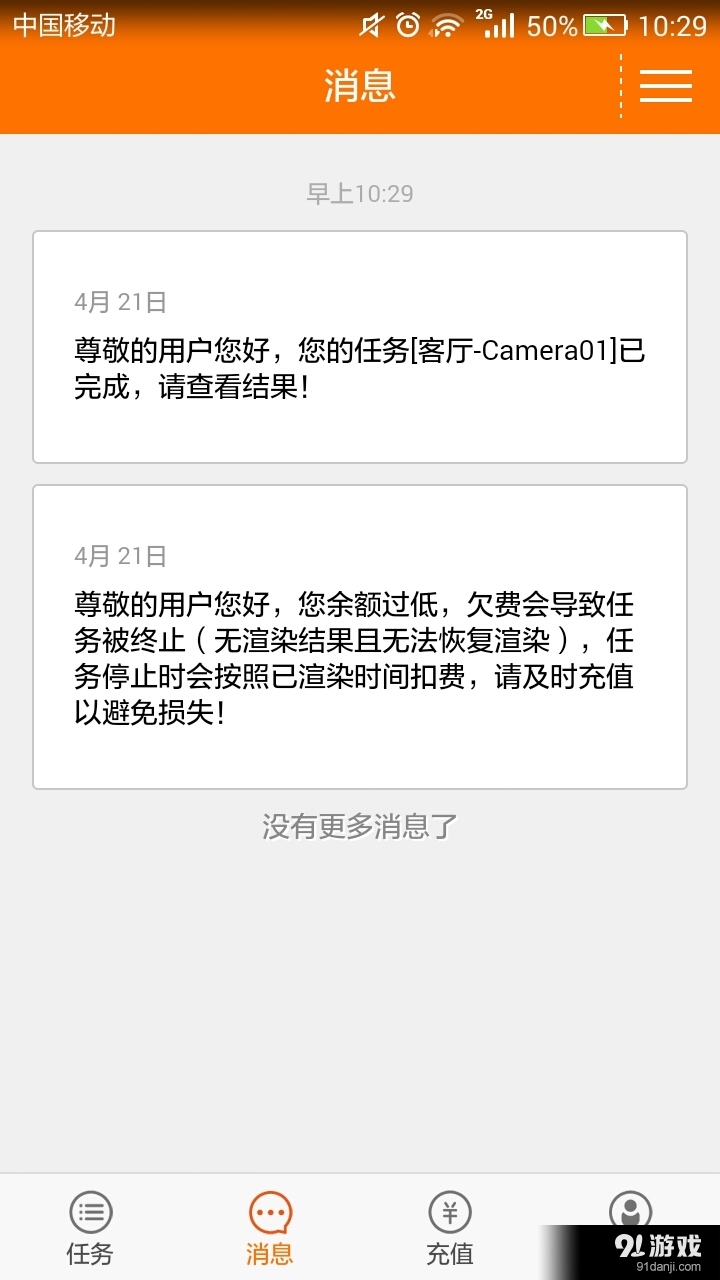The image size is (720, 1280).
Task: Select the 消息 (Messages) speech bubble icon
Action: pos(270,1210)
